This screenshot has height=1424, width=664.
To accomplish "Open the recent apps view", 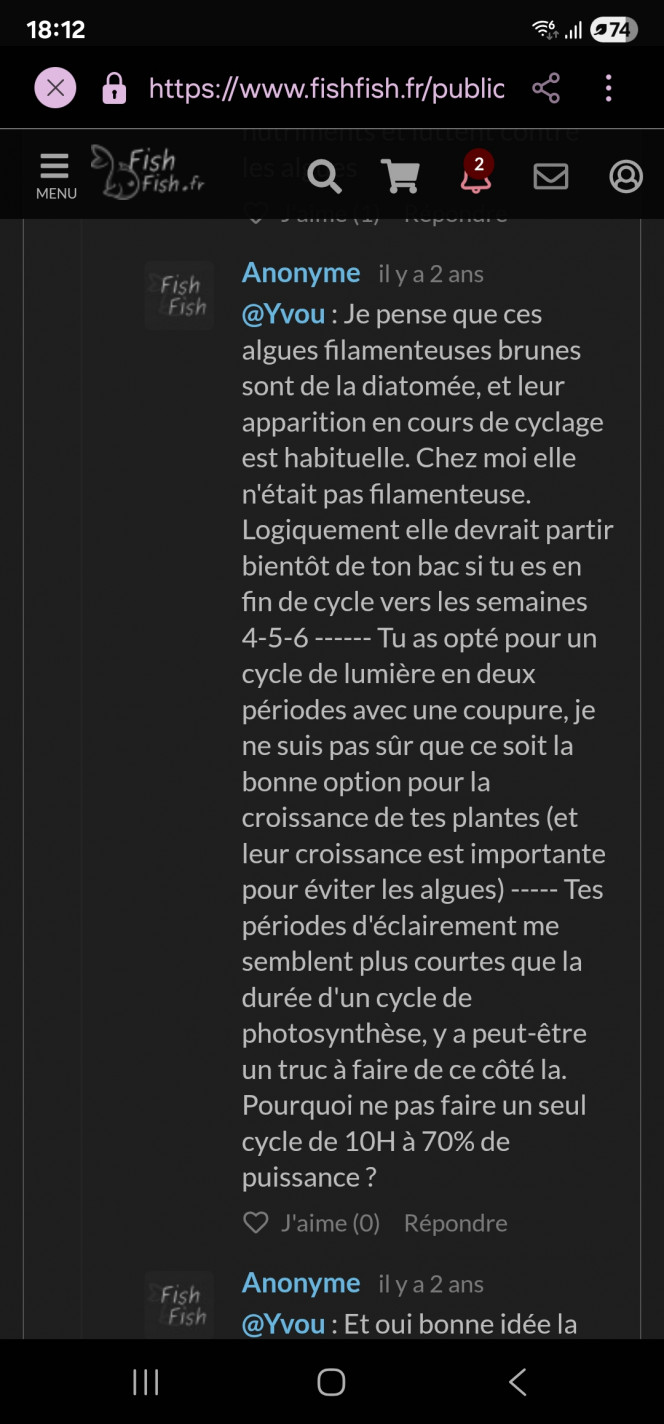I will [x=146, y=1382].
